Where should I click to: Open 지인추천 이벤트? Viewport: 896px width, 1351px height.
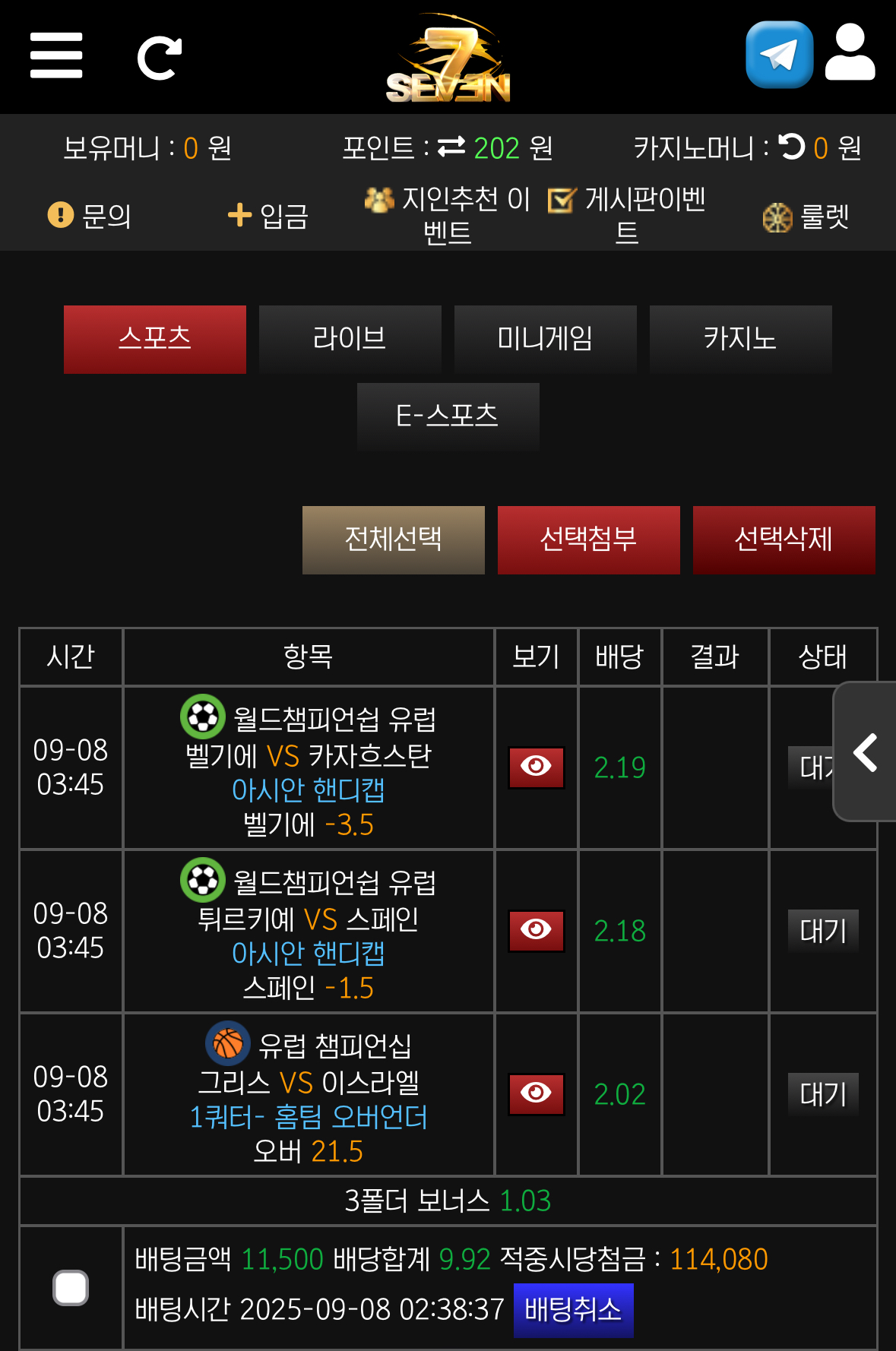pyautogui.click(x=448, y=215)
